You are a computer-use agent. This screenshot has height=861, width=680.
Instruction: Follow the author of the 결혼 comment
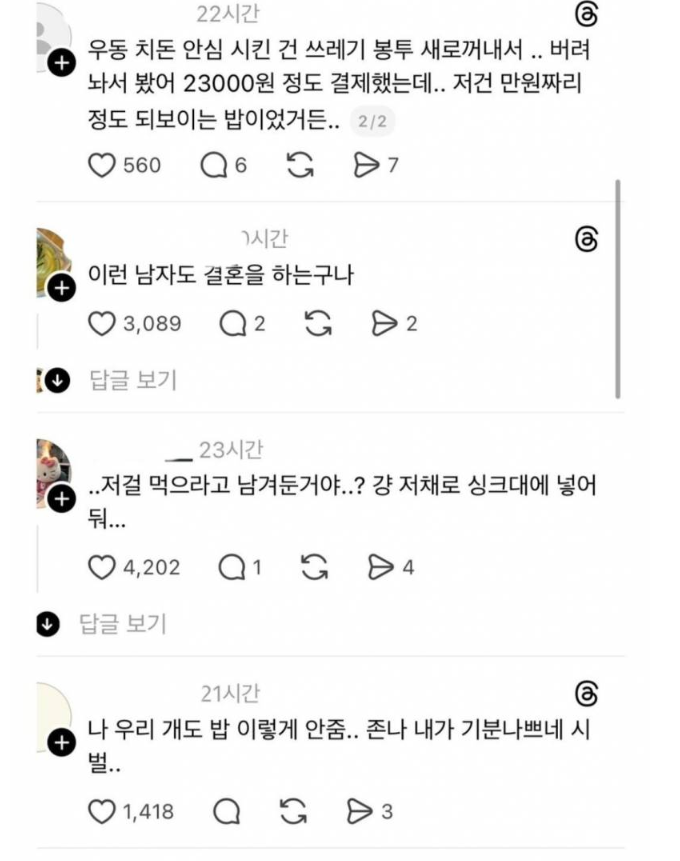(x=62, y=289)
